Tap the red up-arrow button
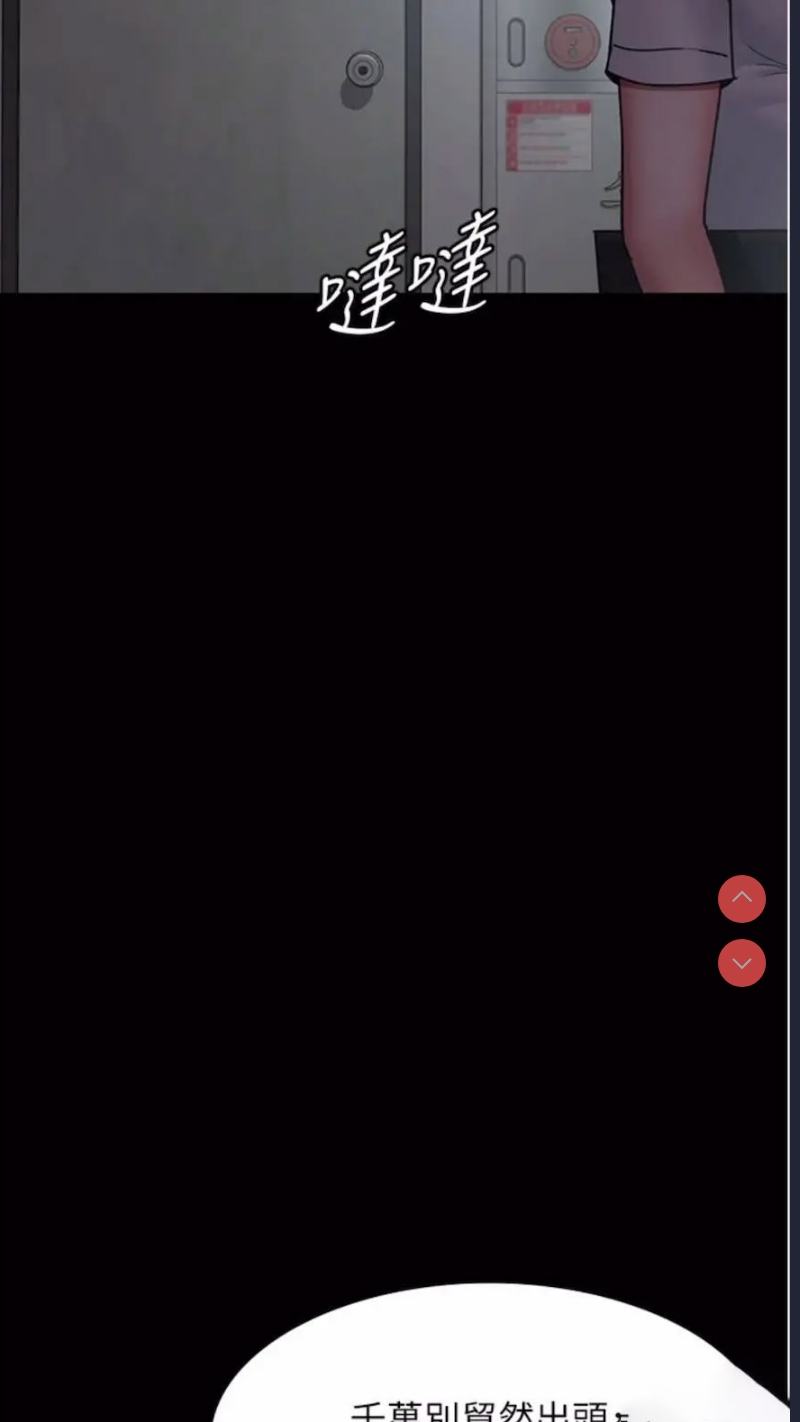Screen dimensions: 800x1422 click(x=742, y=899)
